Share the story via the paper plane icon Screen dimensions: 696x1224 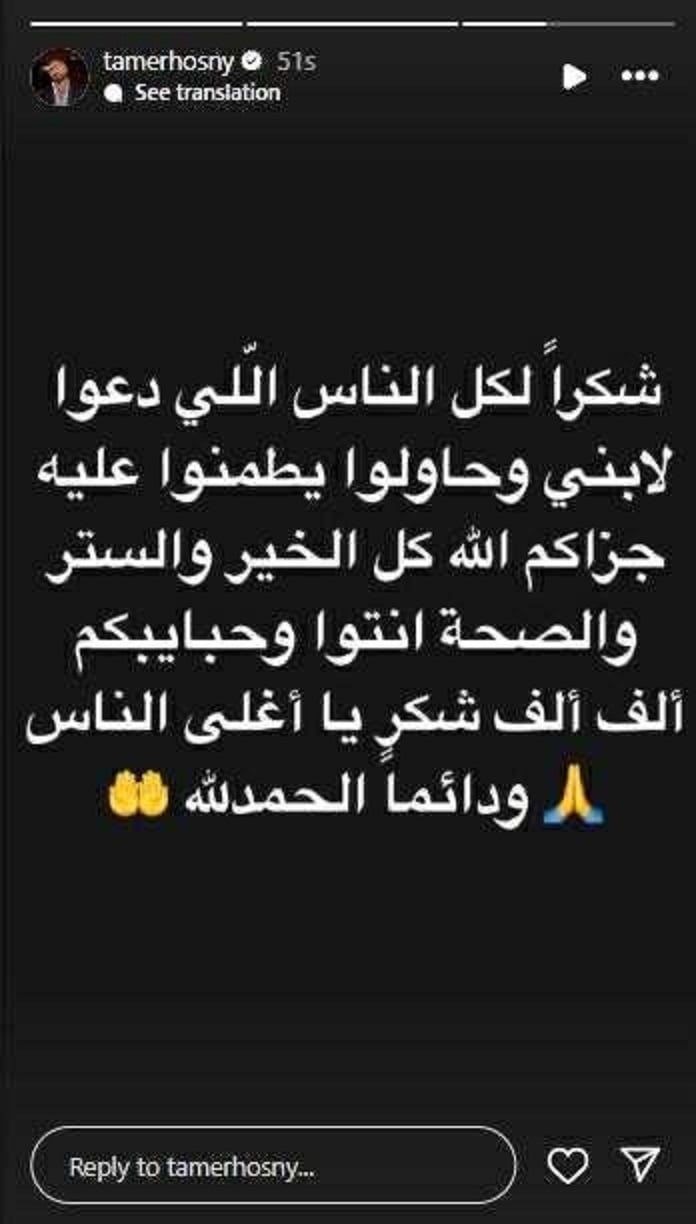click(638, 1165)
